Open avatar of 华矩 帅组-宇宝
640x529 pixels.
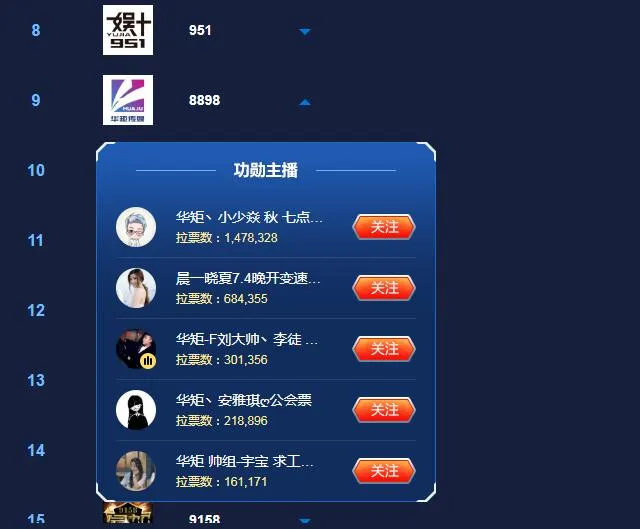(136, 471)
